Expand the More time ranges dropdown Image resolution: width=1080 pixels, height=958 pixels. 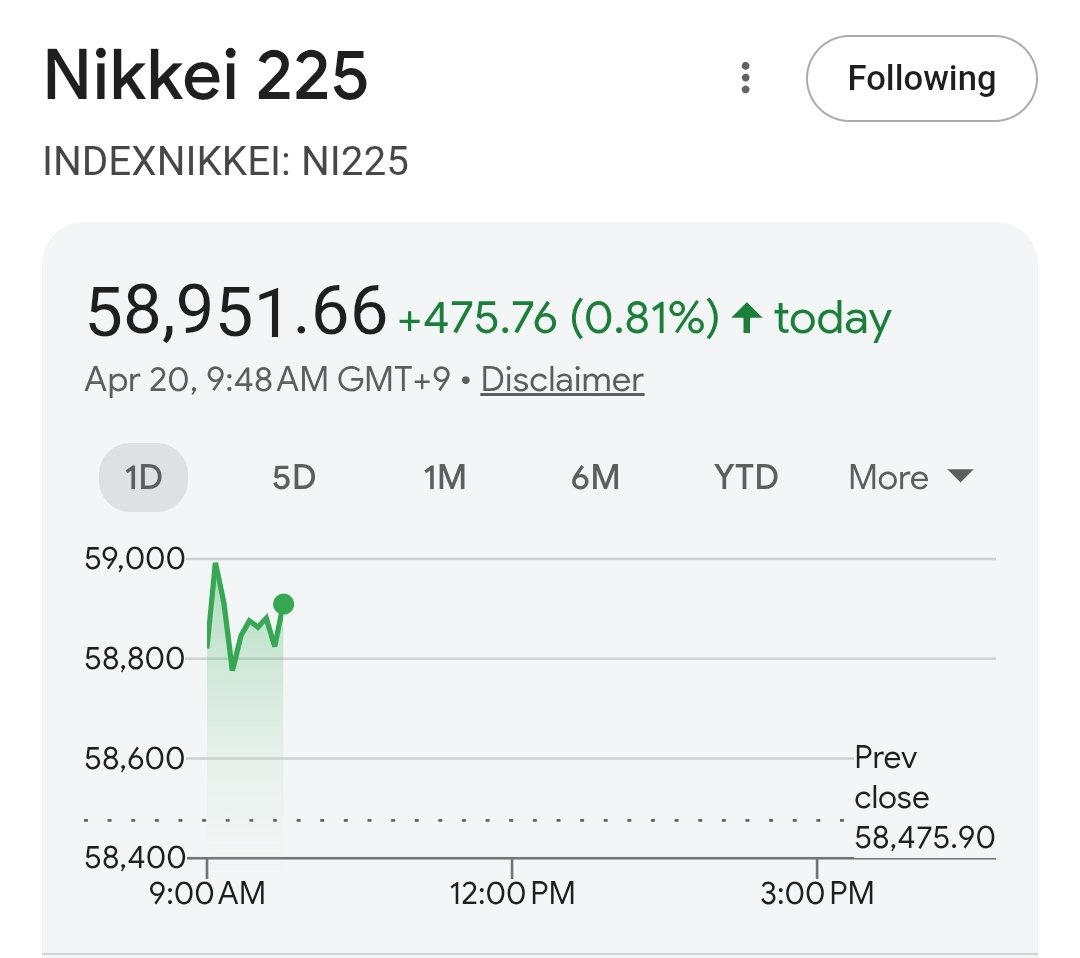point(910,477)
